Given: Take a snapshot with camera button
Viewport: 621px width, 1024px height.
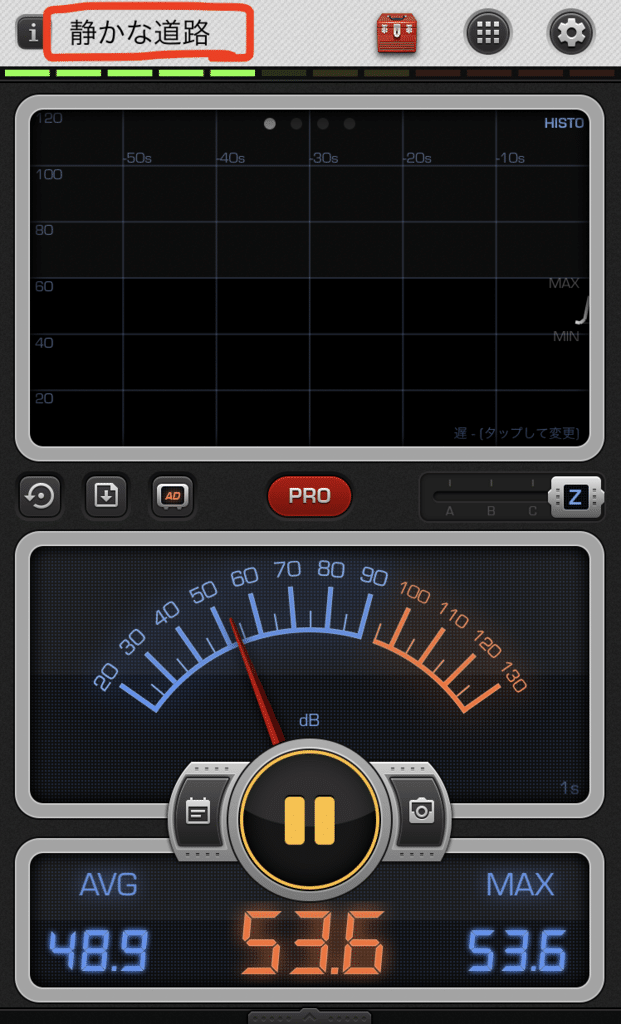Looking at the screenshot, I should (420, 810).
